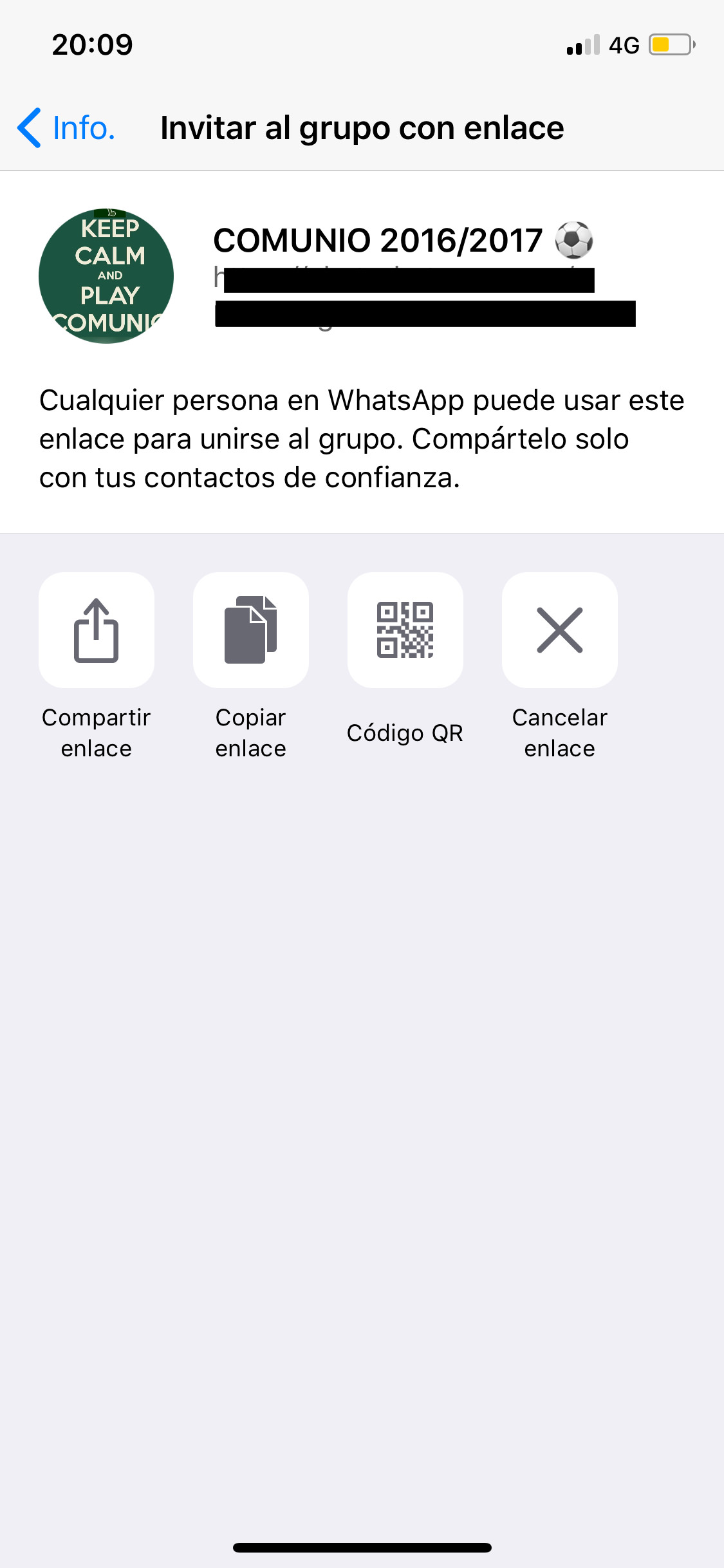Tap the back chevron arrow

(x=29, y=127)
